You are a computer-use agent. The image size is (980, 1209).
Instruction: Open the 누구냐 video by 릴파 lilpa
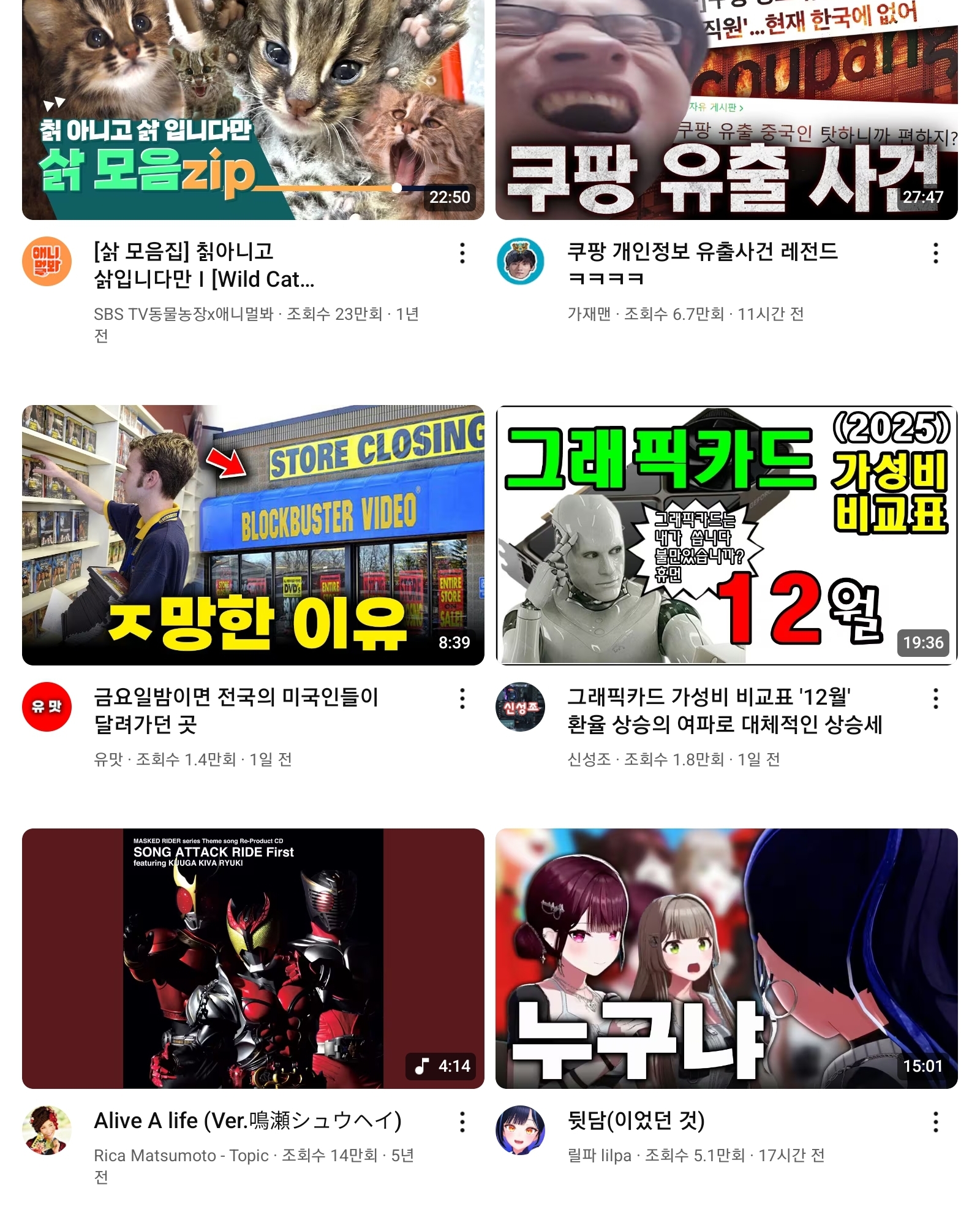click(x=726, y=958)
